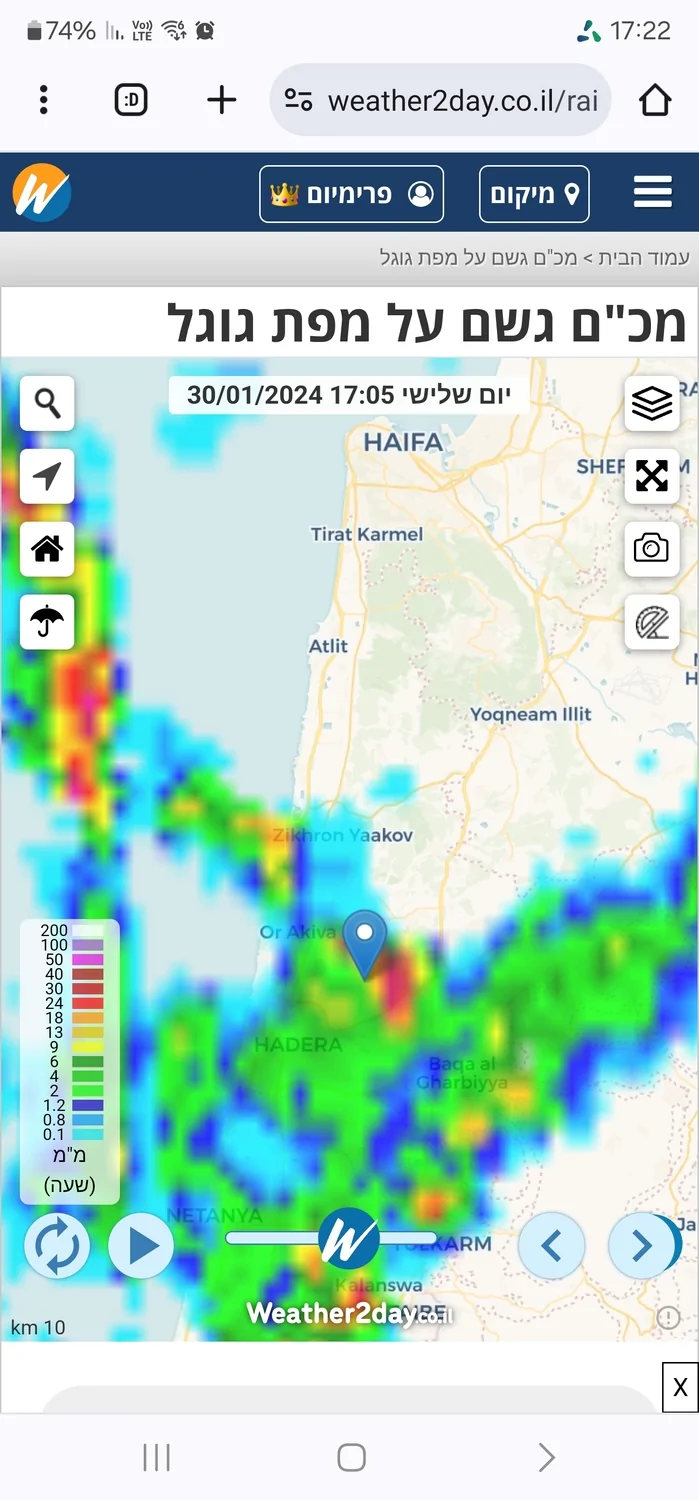Image resolution: width=699 pixels, height=1500 pixels.
Task: Capture a snapshot with the camera icon
Action: pos(651,548)
